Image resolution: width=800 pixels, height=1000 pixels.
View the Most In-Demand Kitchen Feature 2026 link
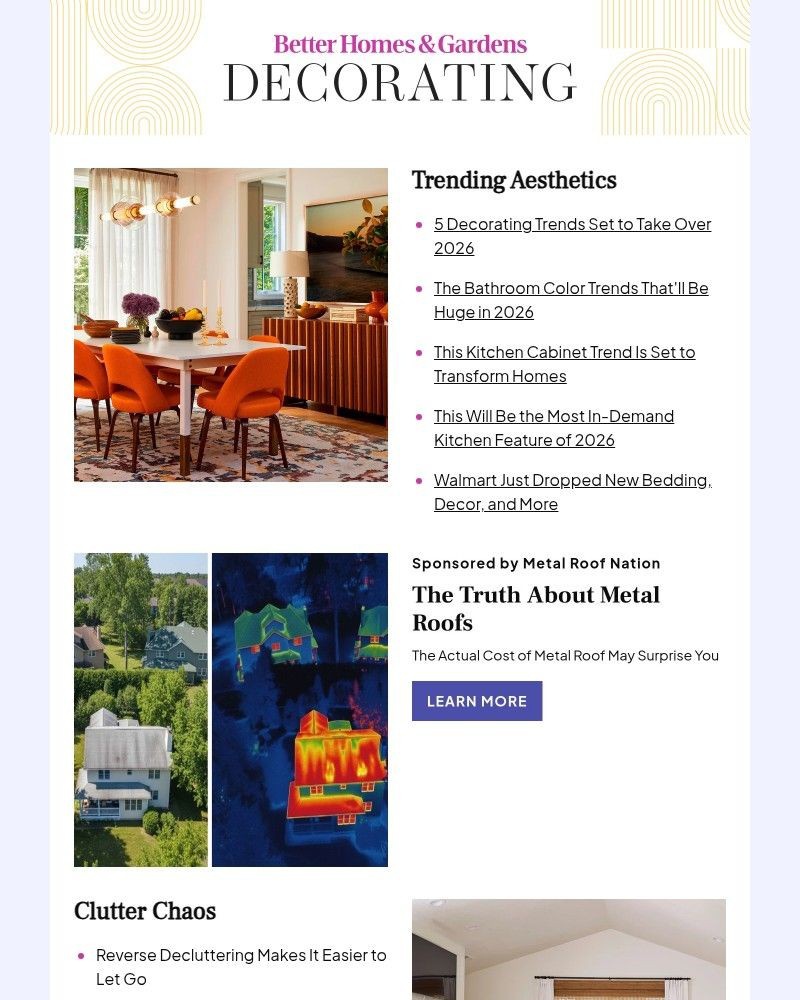[553, 427]
